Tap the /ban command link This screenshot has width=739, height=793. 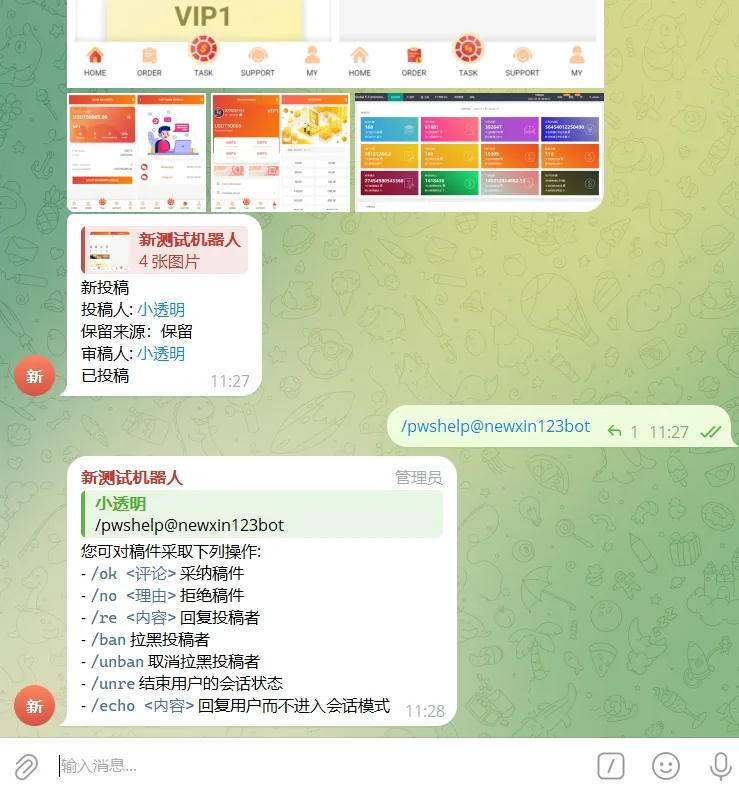[109, 639]
